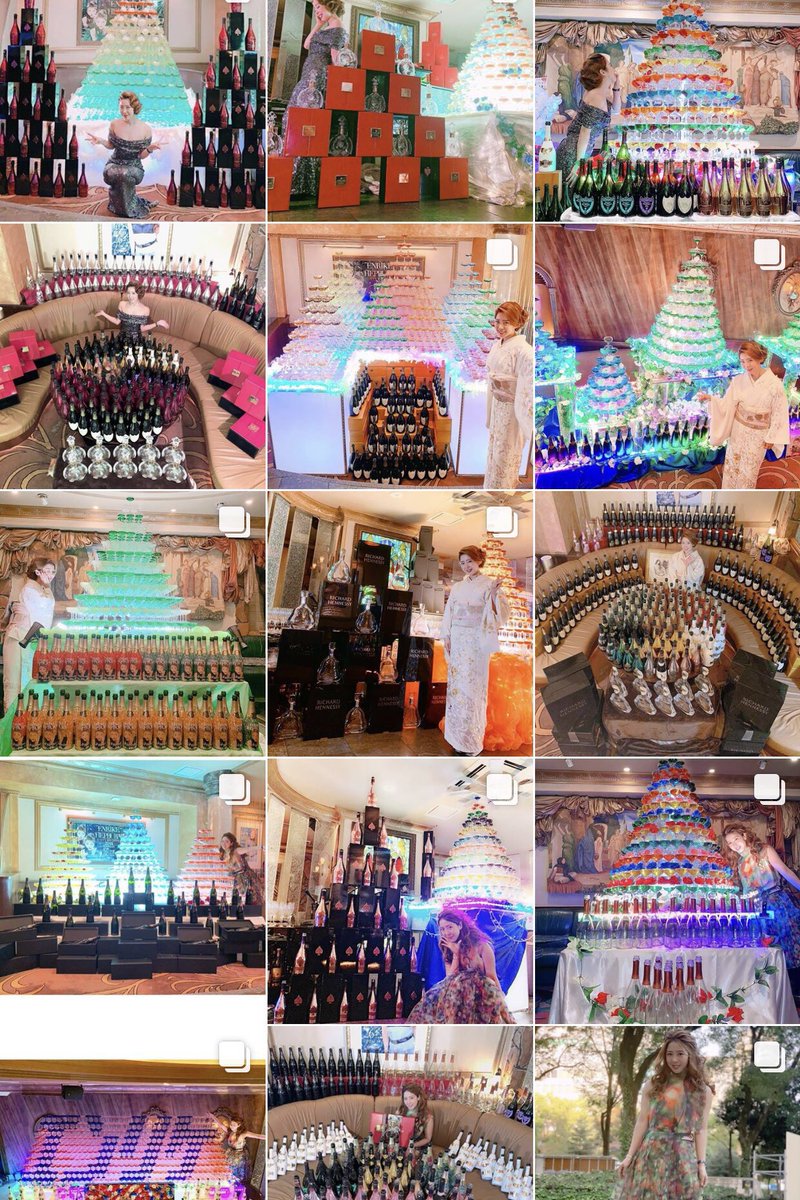View the outdoor park floral dress post
800x1200 pixels.
[667, 1112]
